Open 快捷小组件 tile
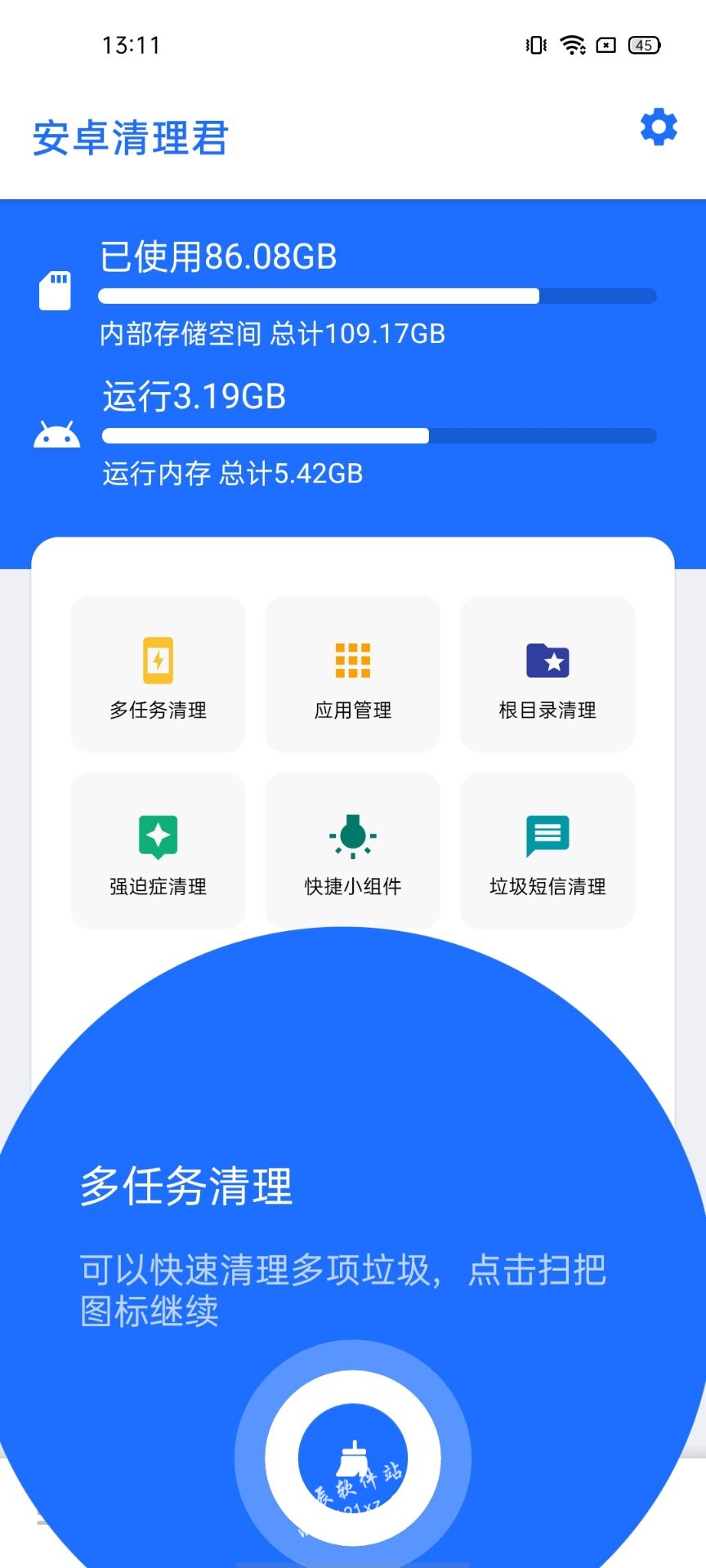This screenshot has width=706, height=1568. tap(353, 850)
